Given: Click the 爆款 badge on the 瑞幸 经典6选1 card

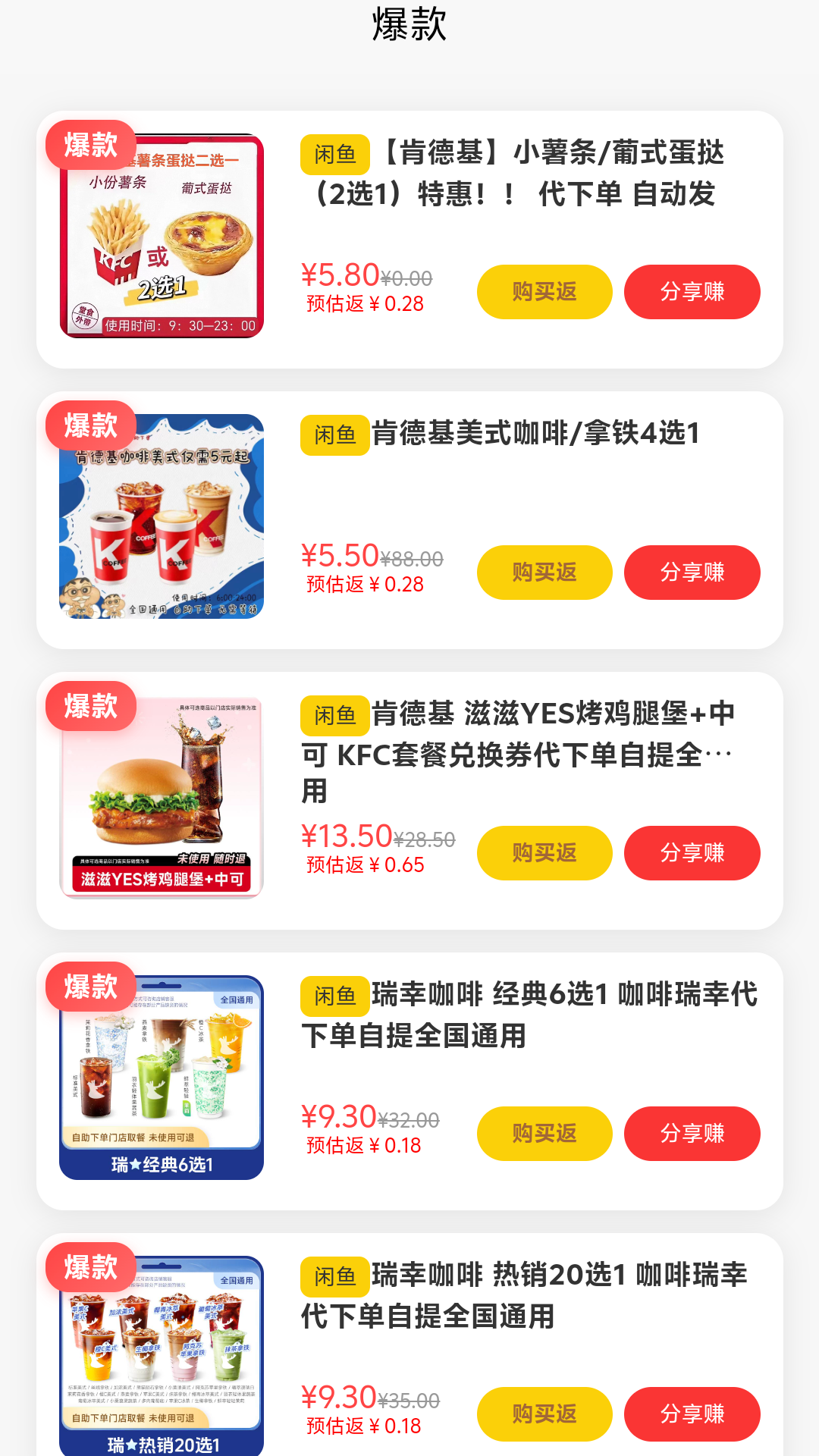Looking at the screenshot, I should (x=90, y=987).
